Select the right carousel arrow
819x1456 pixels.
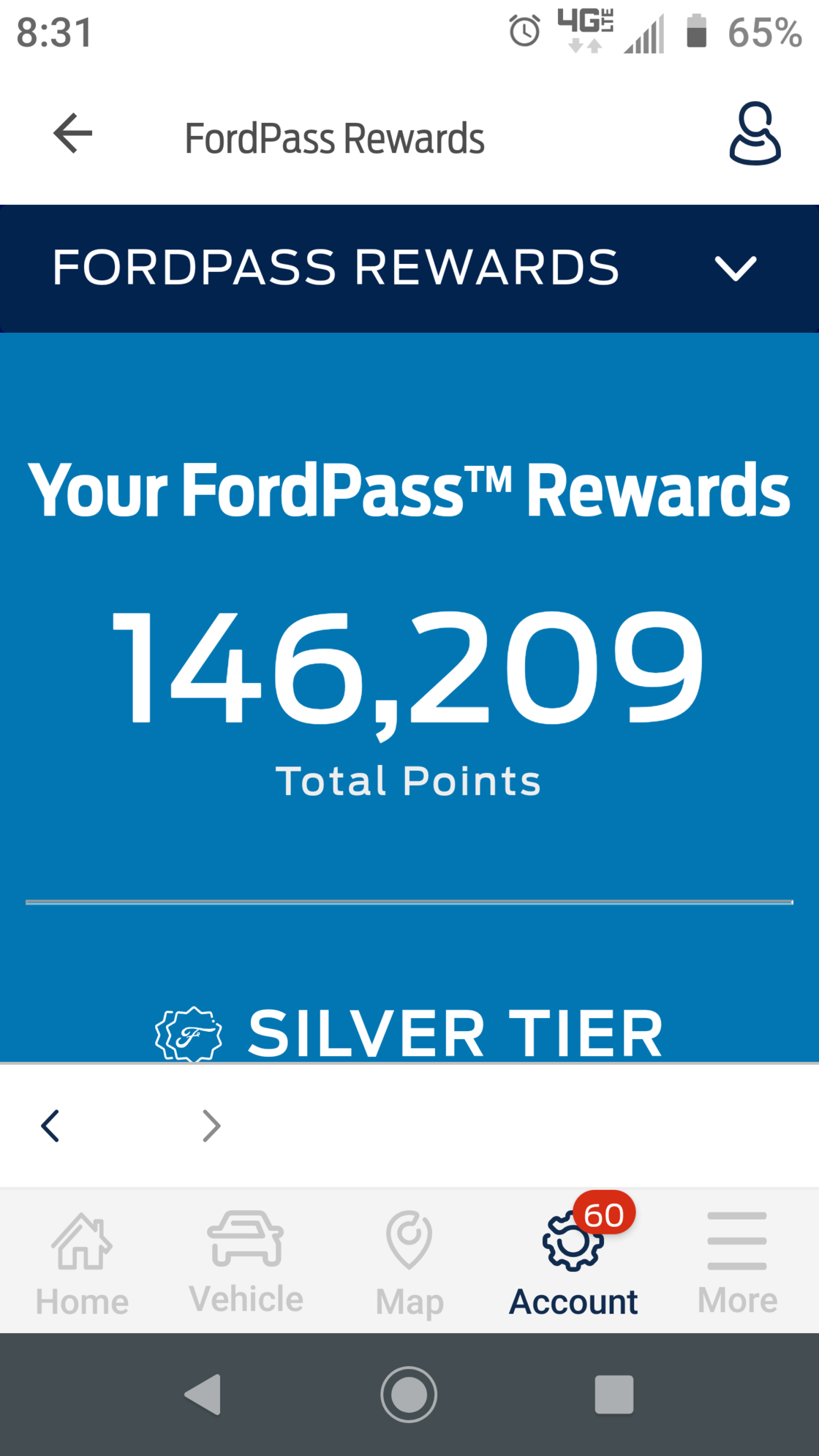point(211,1125)
